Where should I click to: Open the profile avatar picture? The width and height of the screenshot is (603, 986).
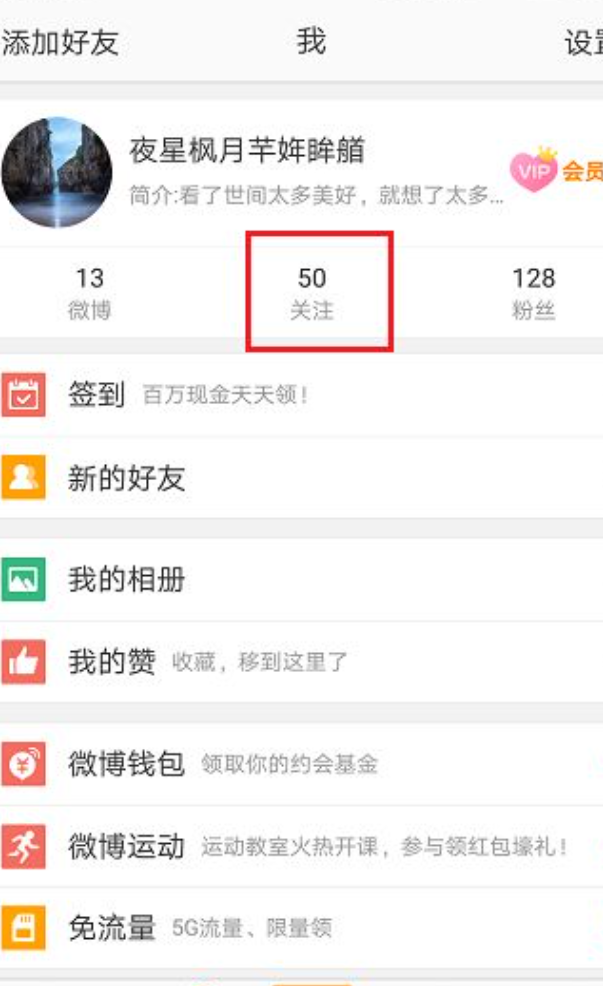tap(57, 172)
